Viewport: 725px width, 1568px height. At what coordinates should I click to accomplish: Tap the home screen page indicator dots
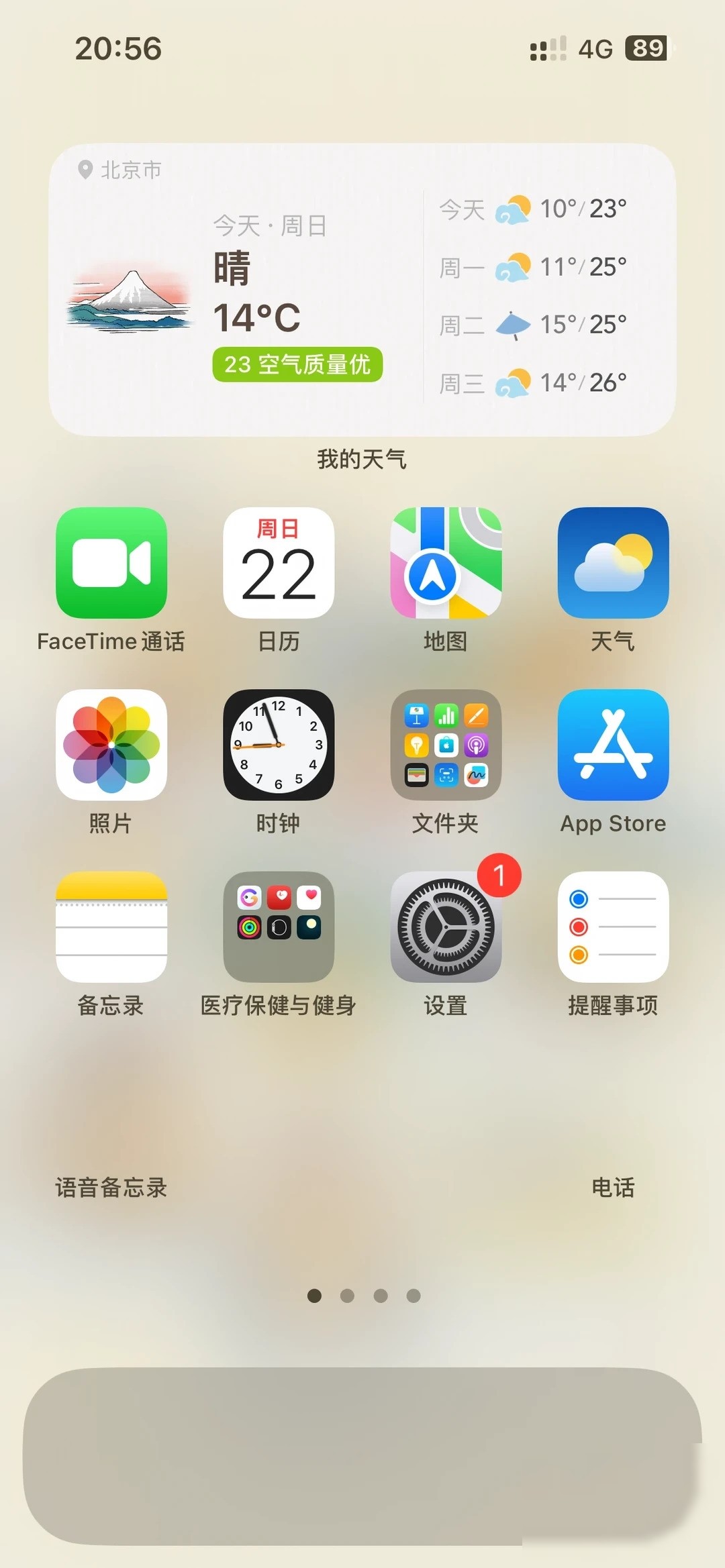point(363,1296)
